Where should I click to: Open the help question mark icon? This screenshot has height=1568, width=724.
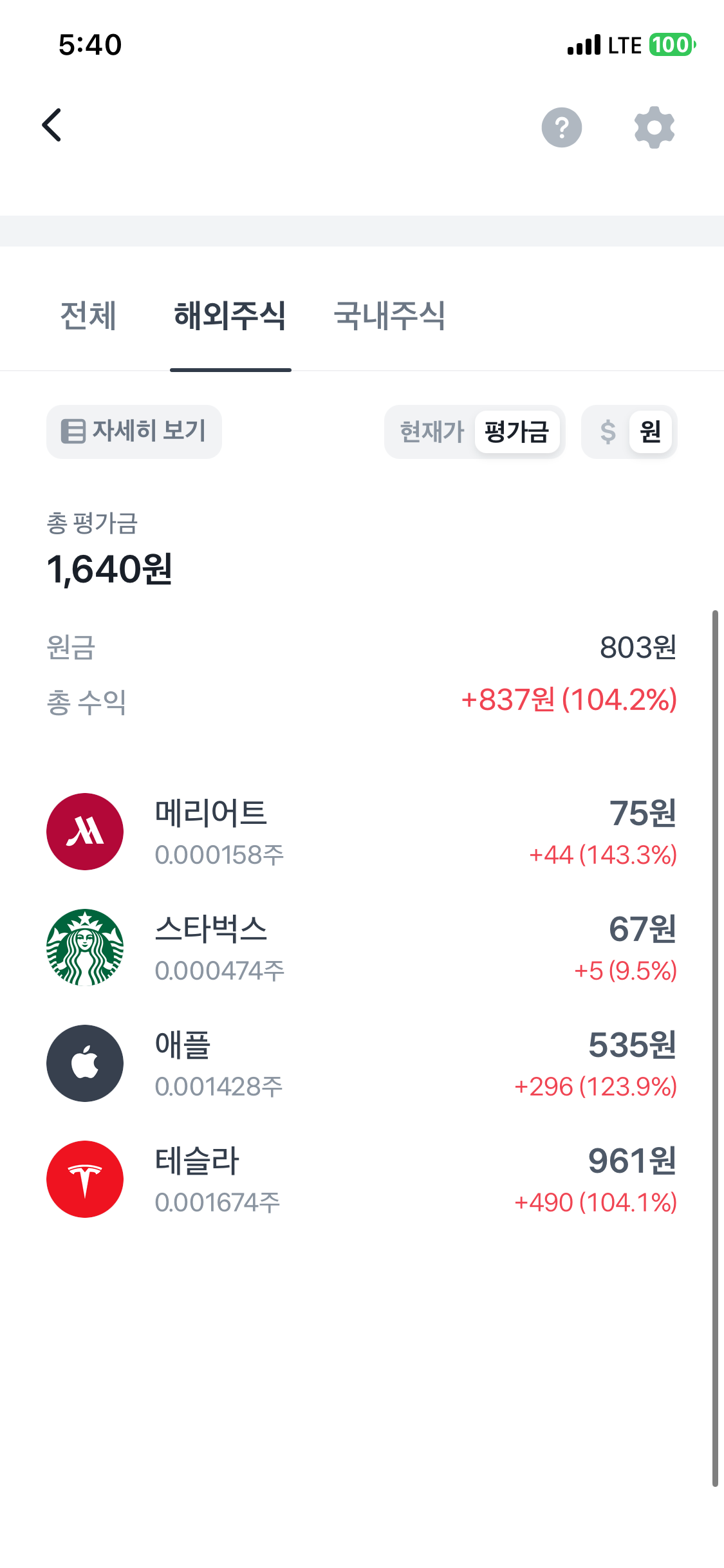point(562,127)
